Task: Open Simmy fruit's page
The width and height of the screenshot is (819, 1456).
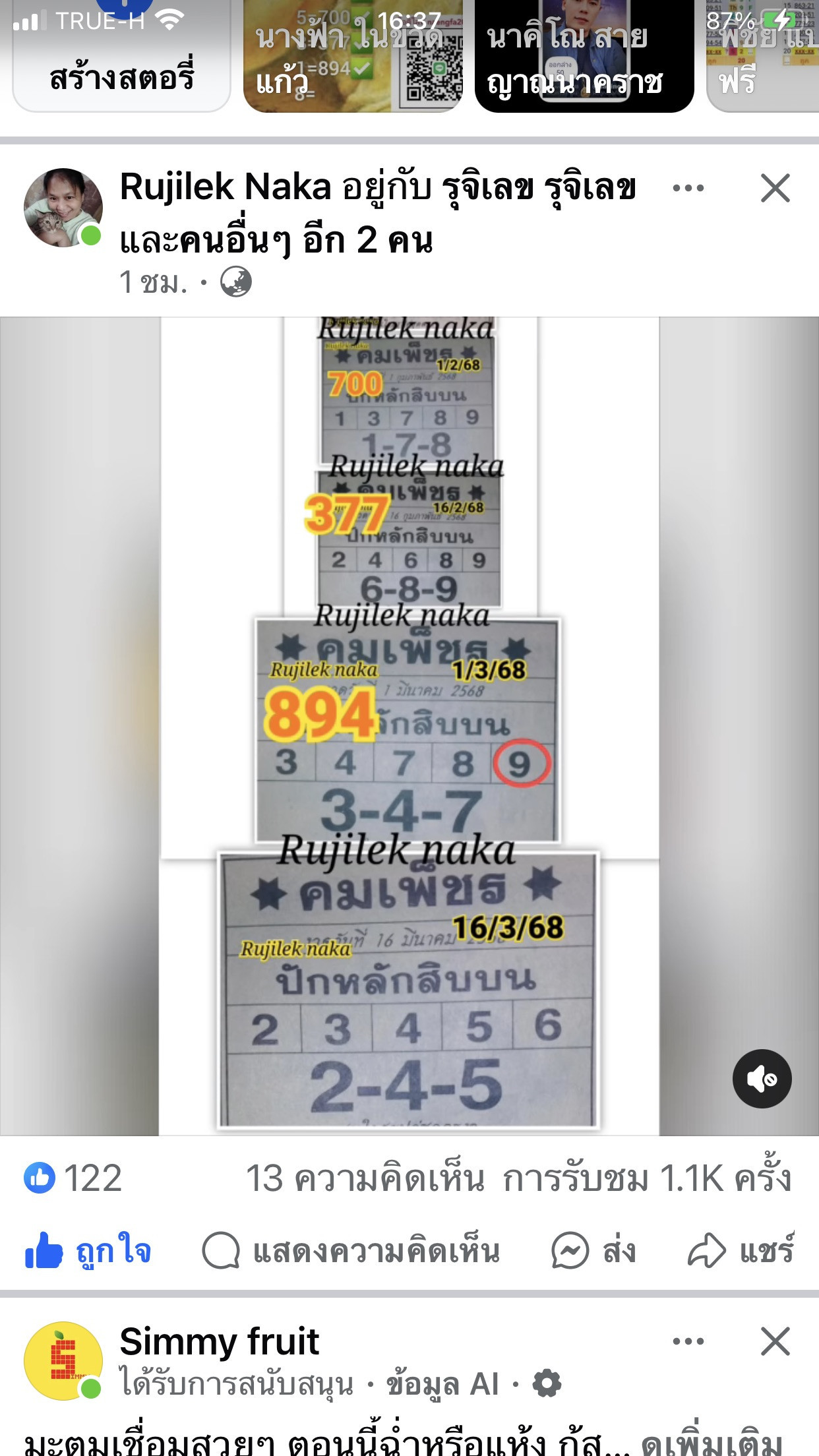Action: coord(219,1341)
